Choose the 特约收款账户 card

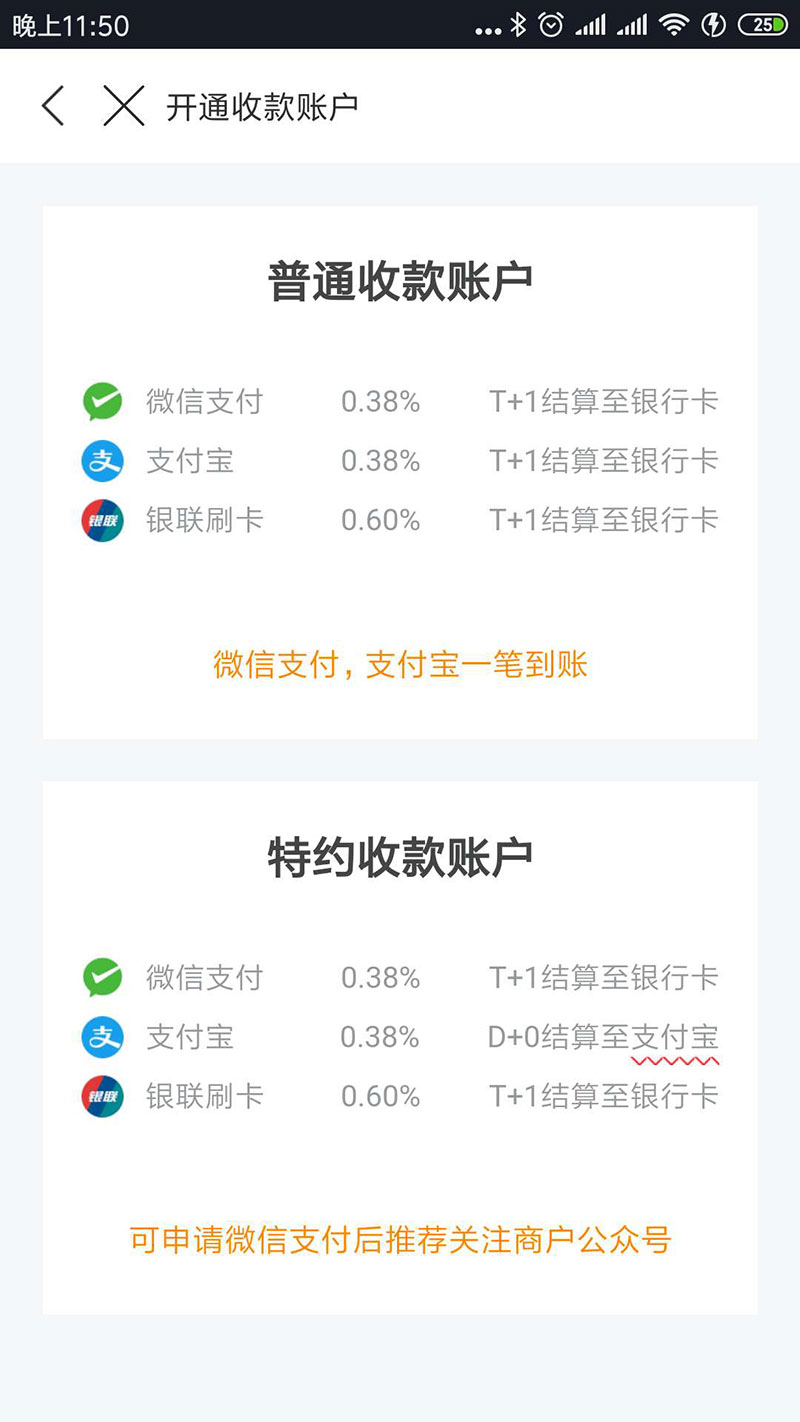pos(400,1048)
